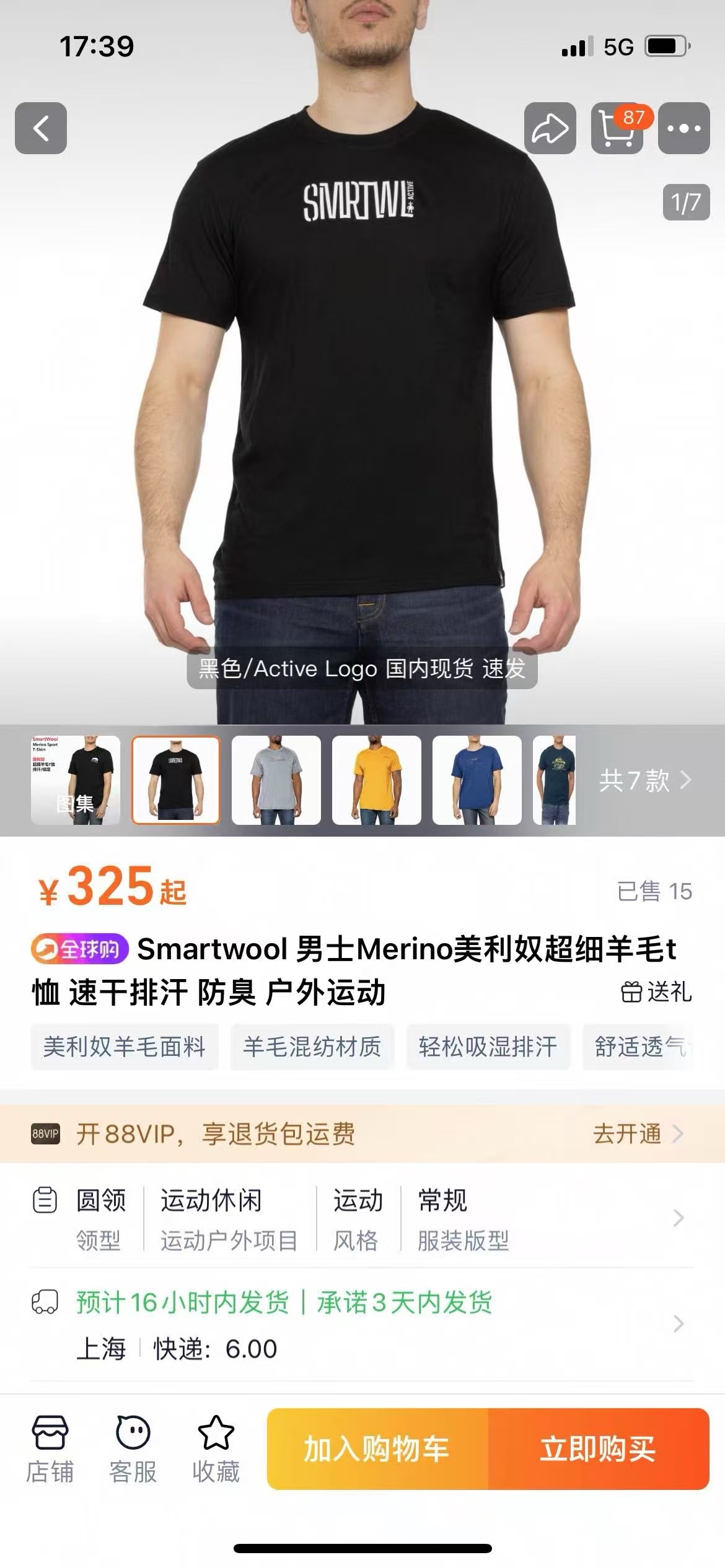The width and height of the screenshot is (725, 1568).
Task: Contact 客服 customer service
Action: (133, 1450)
